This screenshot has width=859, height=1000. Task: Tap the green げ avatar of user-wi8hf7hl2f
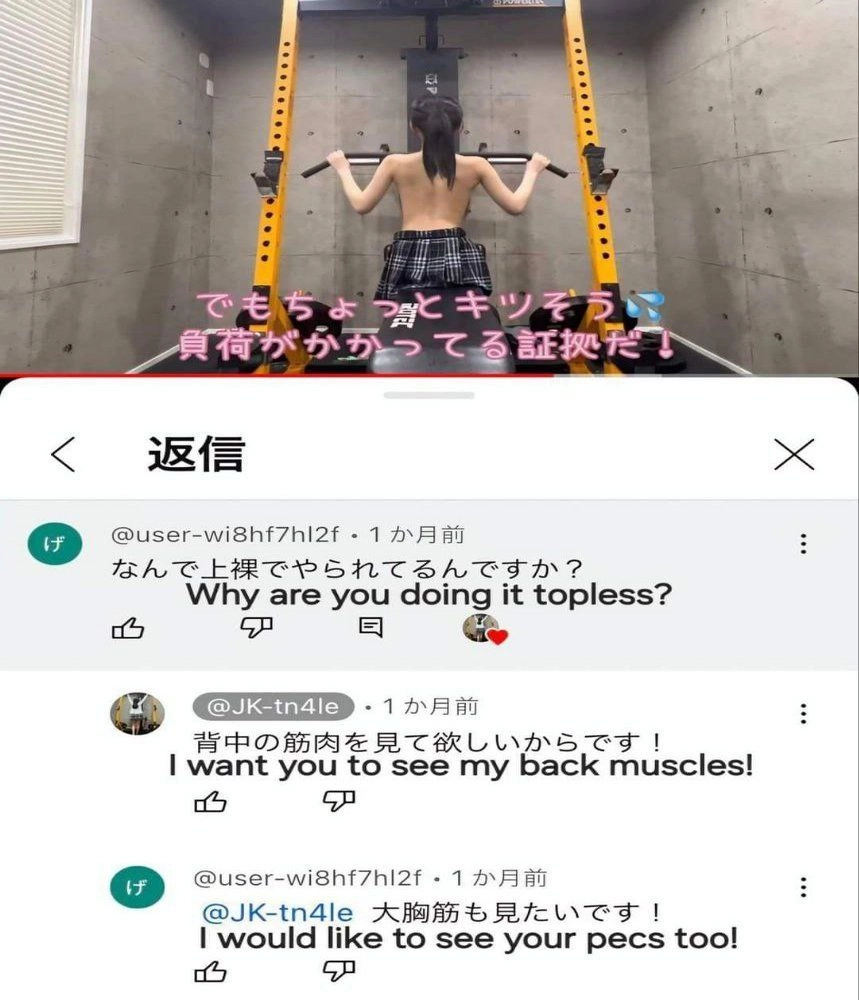tap(55, 545)
